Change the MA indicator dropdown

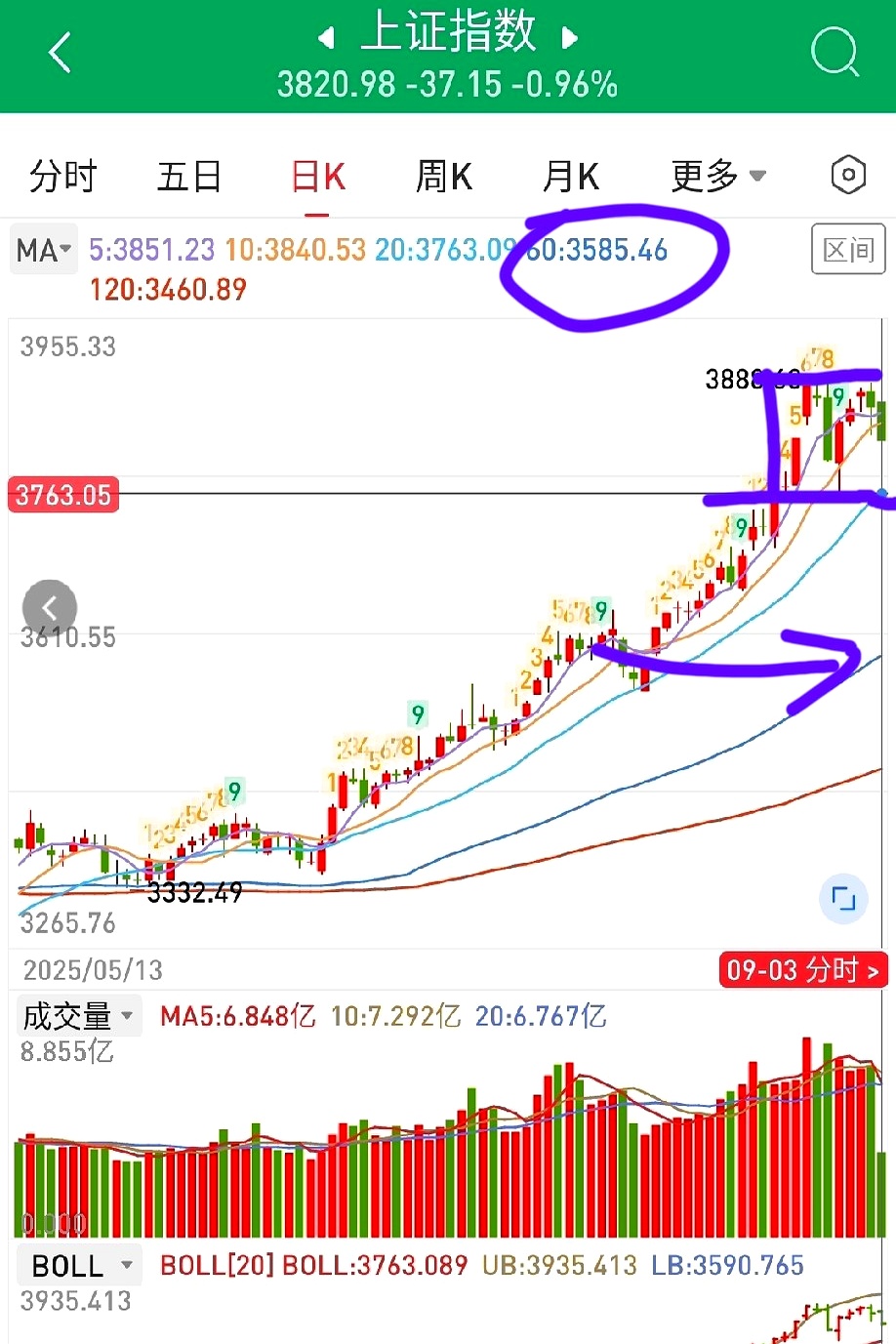point(44,250)
